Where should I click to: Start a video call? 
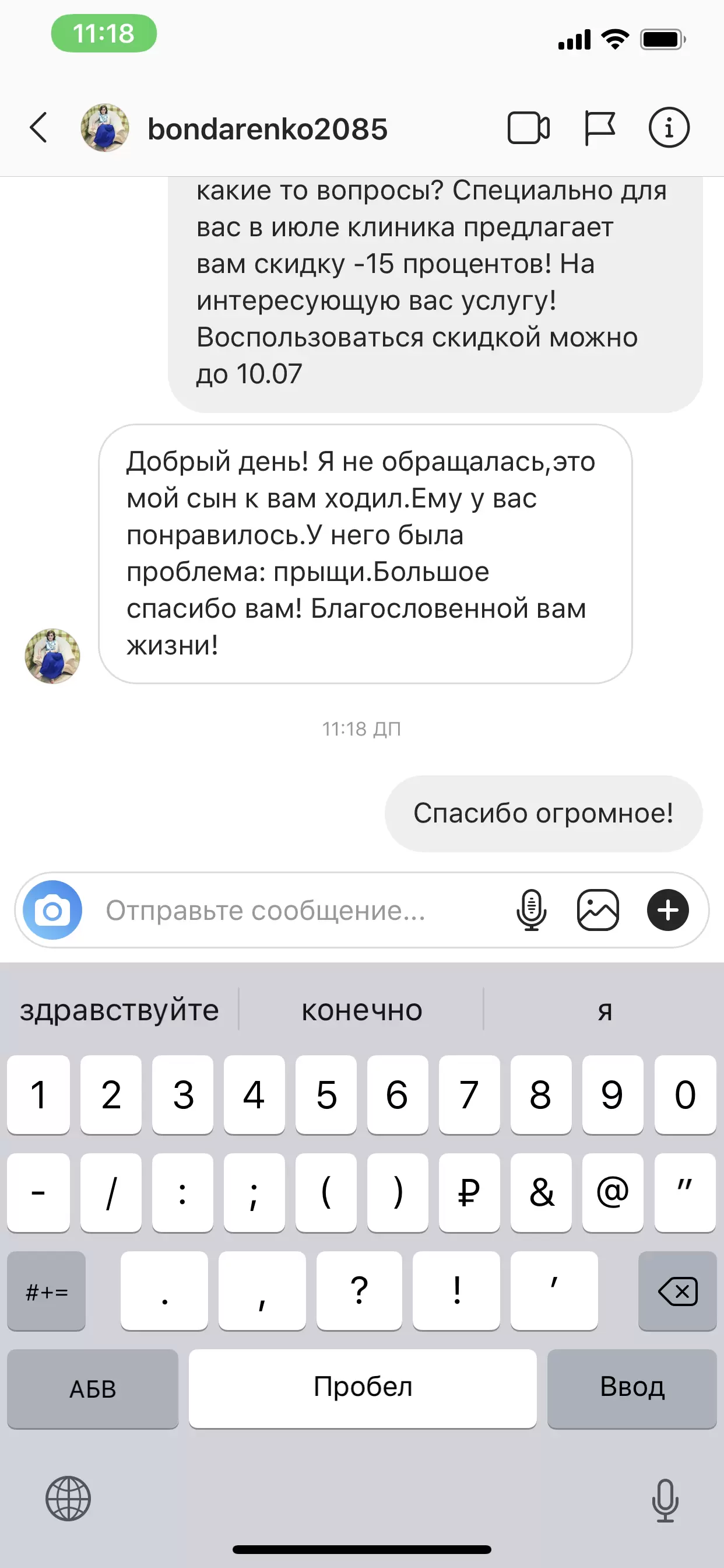tap(528, 128)
